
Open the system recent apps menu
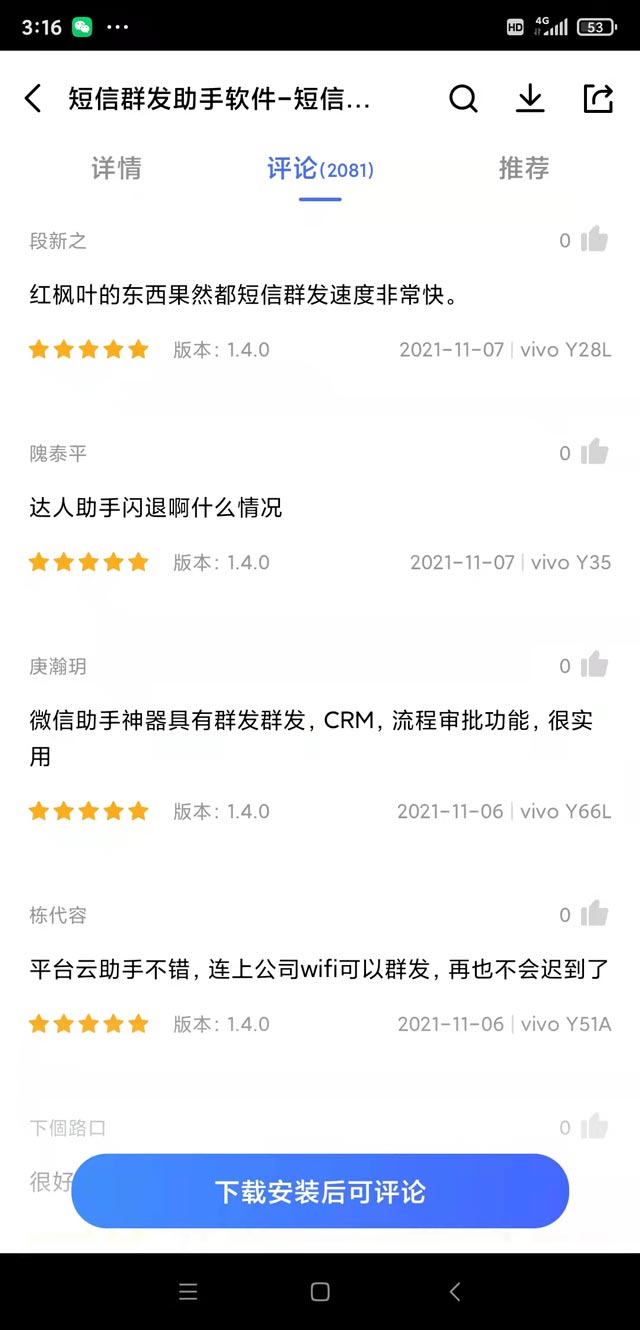[188, 1292]
